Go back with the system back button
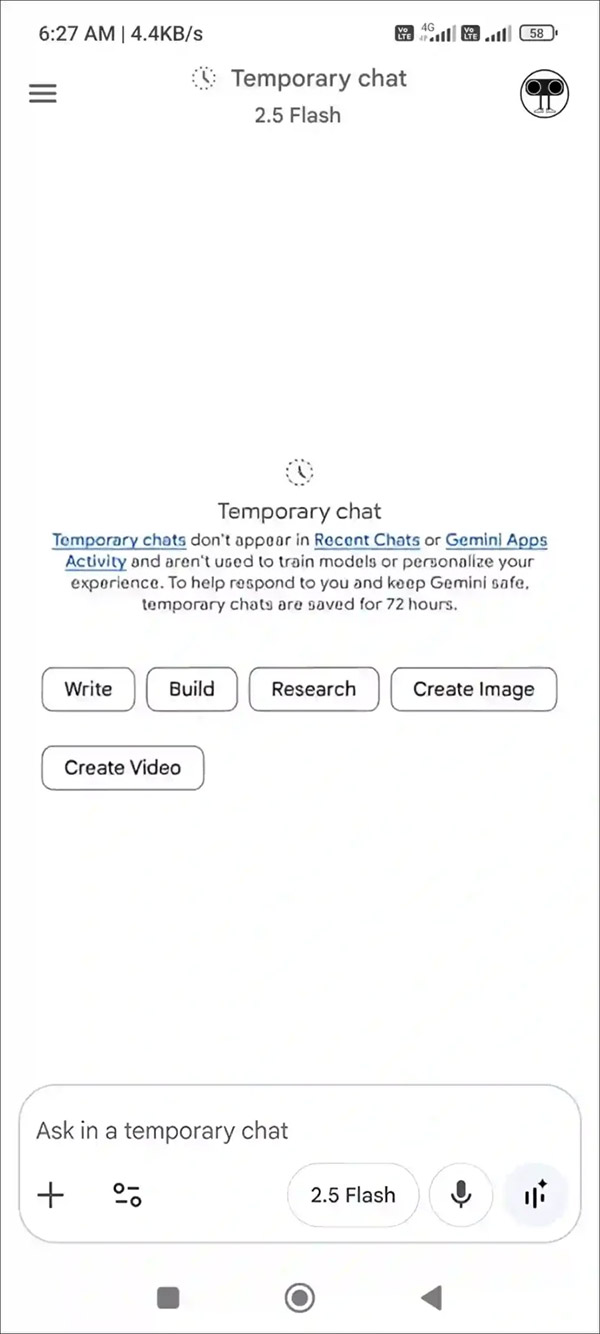The width and height of the screenshot is (600, 1334). [431, 1298]
